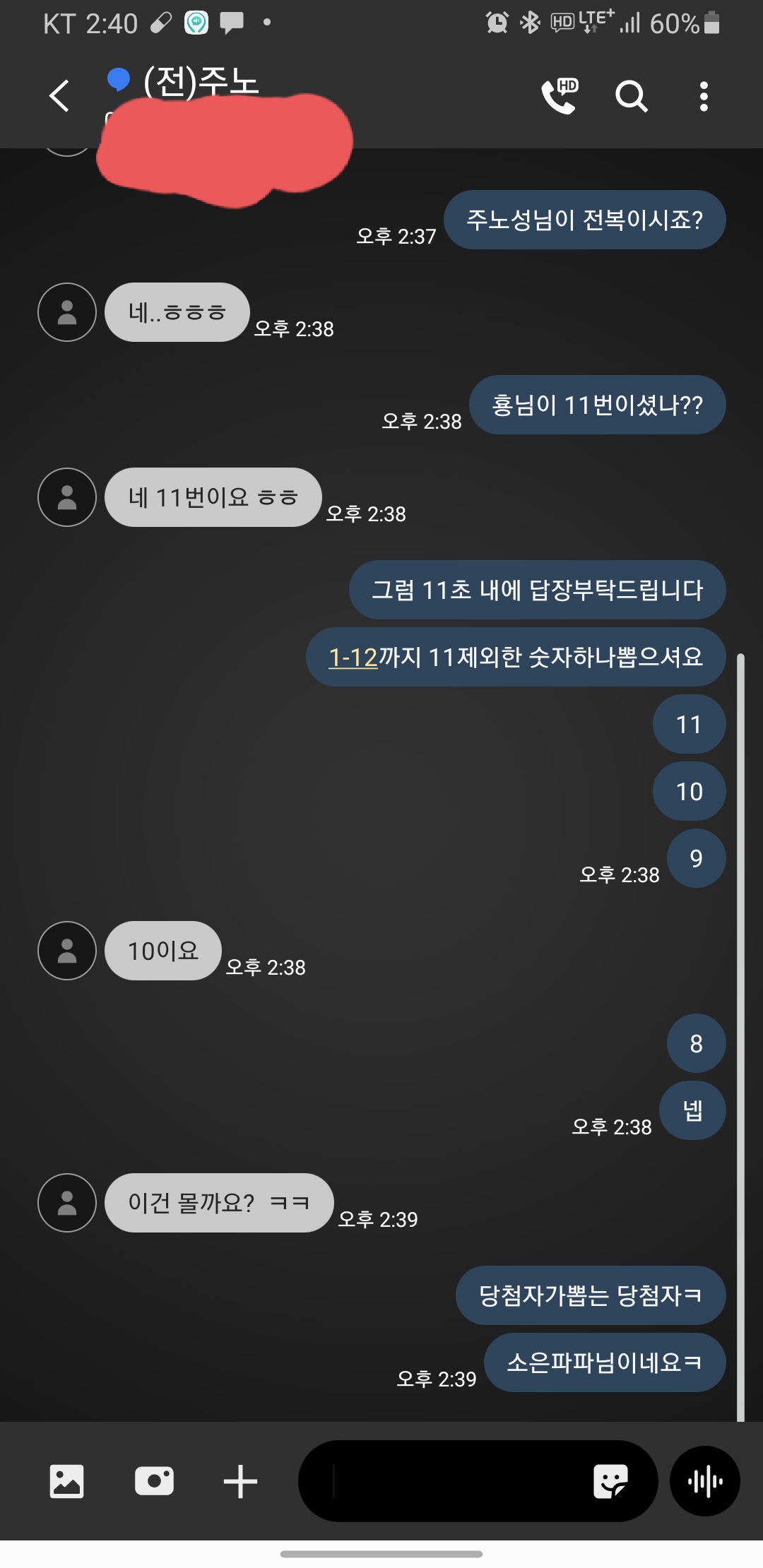Open the overflow menu
This screenshot has width=763, height=1568.
[x=703, y=96]
